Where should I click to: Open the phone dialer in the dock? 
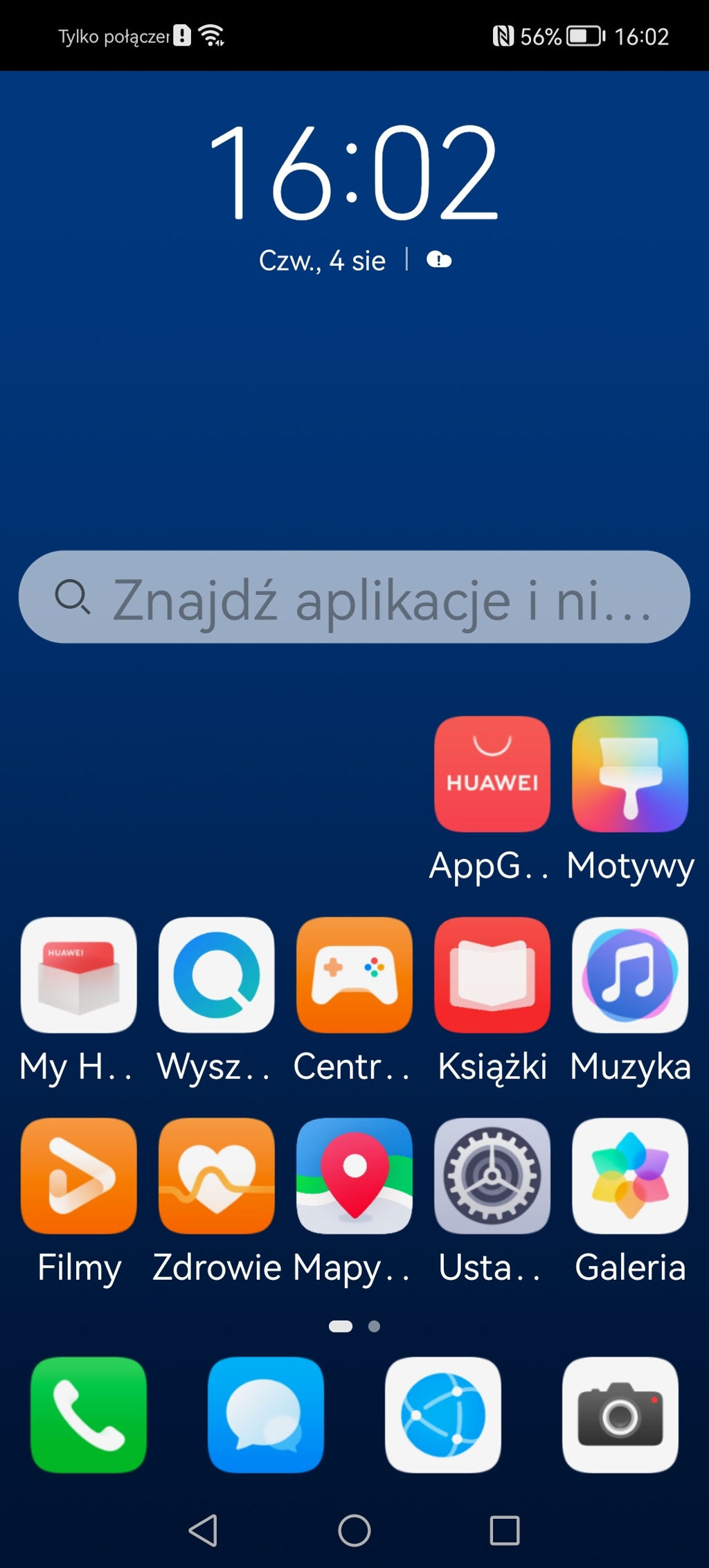coord(89,1414)
